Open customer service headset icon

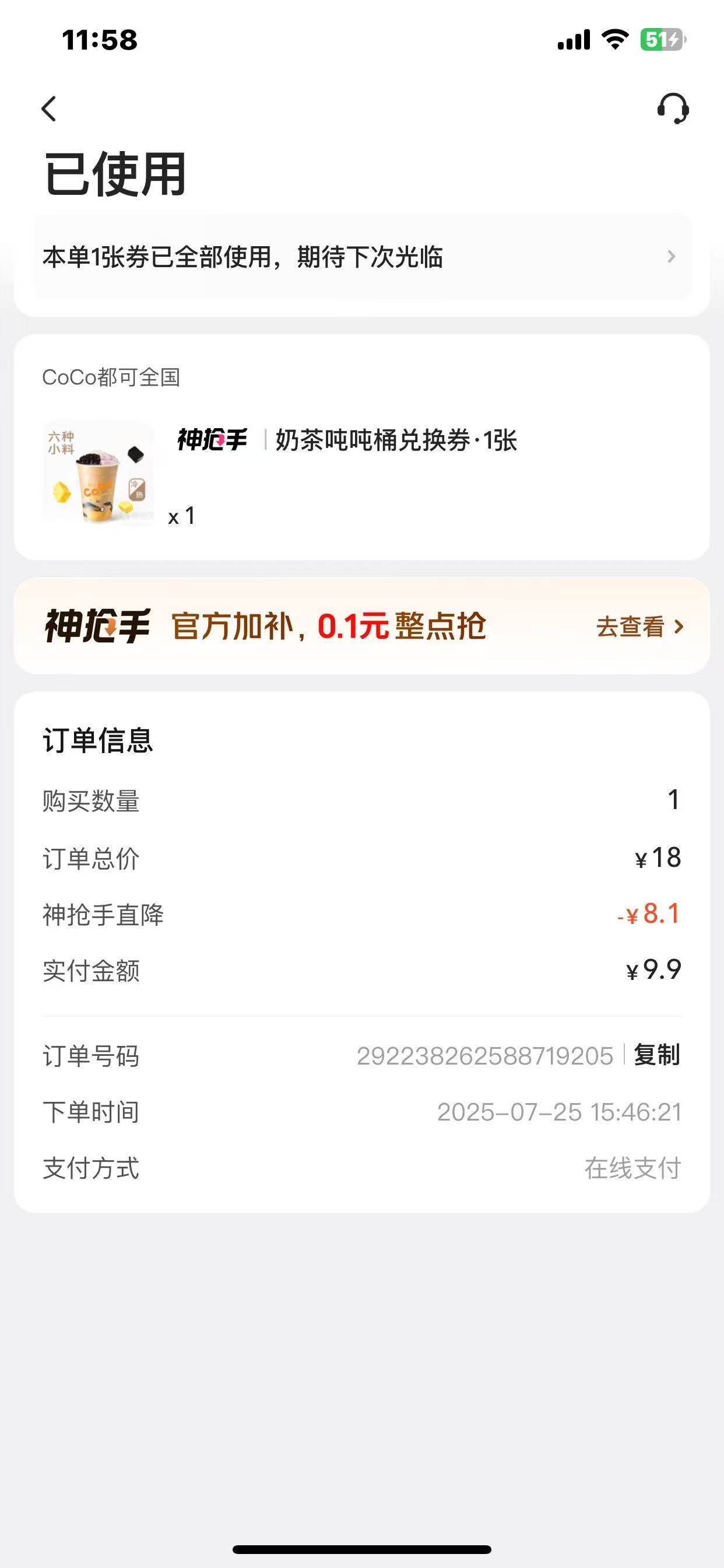click(x=672, y=109)
